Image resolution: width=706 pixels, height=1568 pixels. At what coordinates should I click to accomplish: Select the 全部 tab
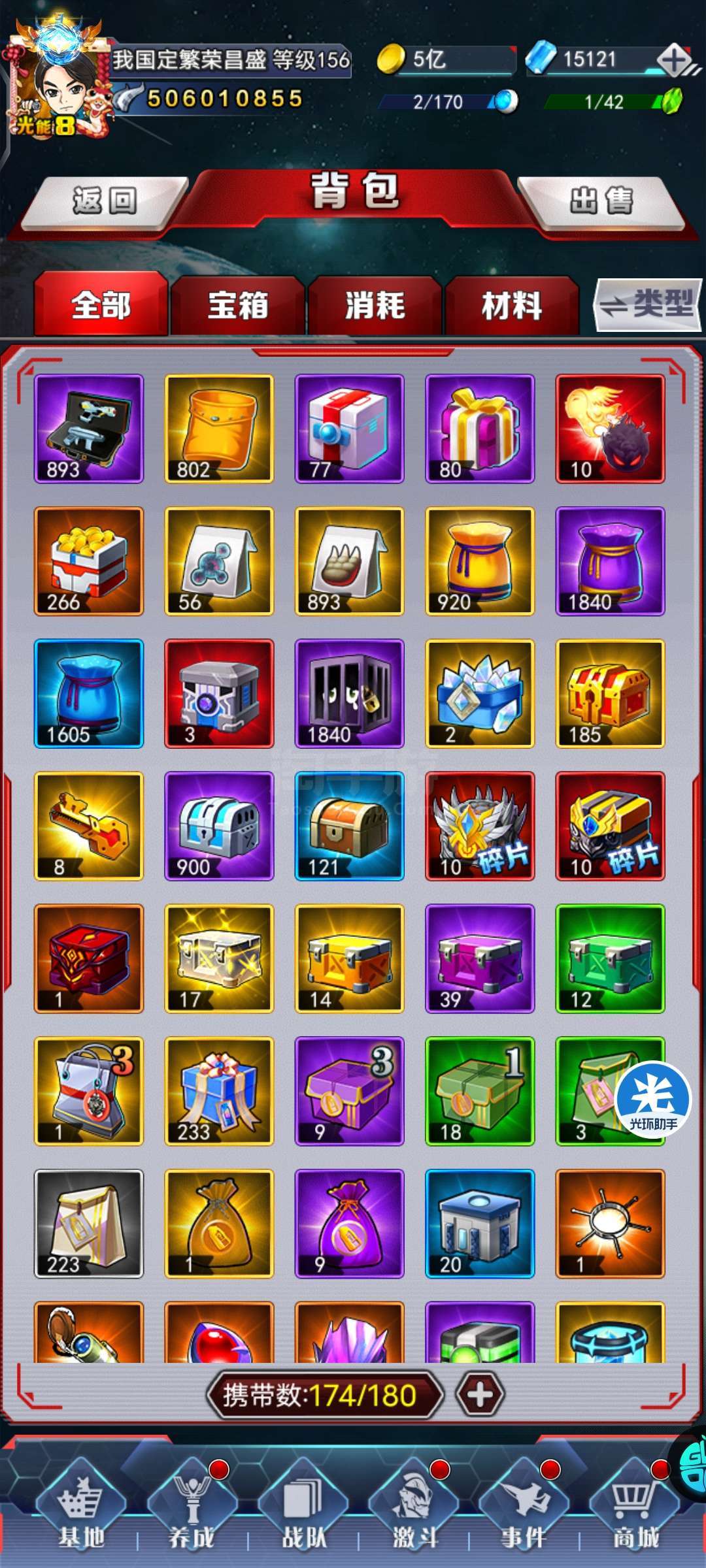101,305
